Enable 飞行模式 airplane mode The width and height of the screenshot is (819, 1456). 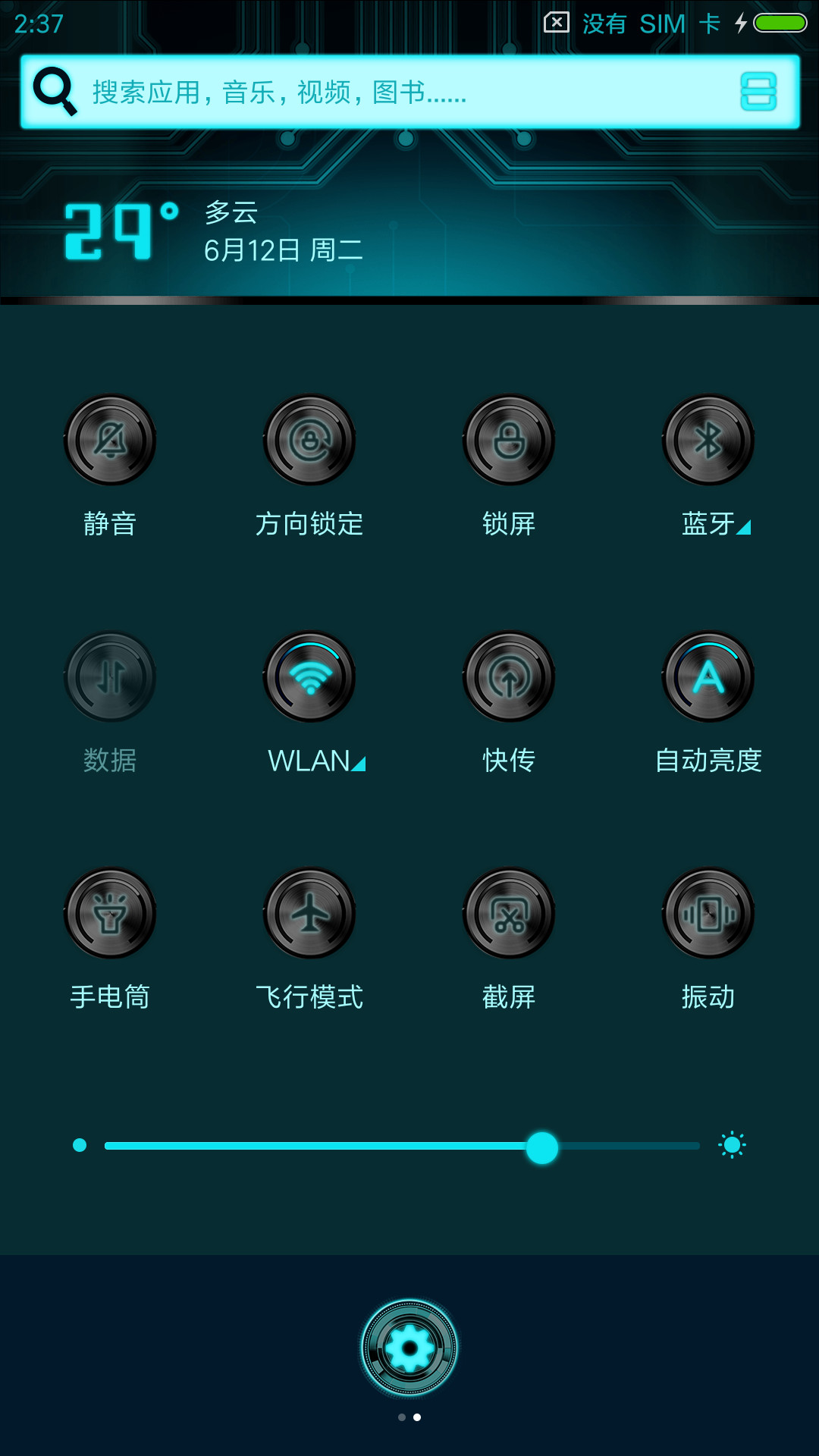tap(309, 914)
